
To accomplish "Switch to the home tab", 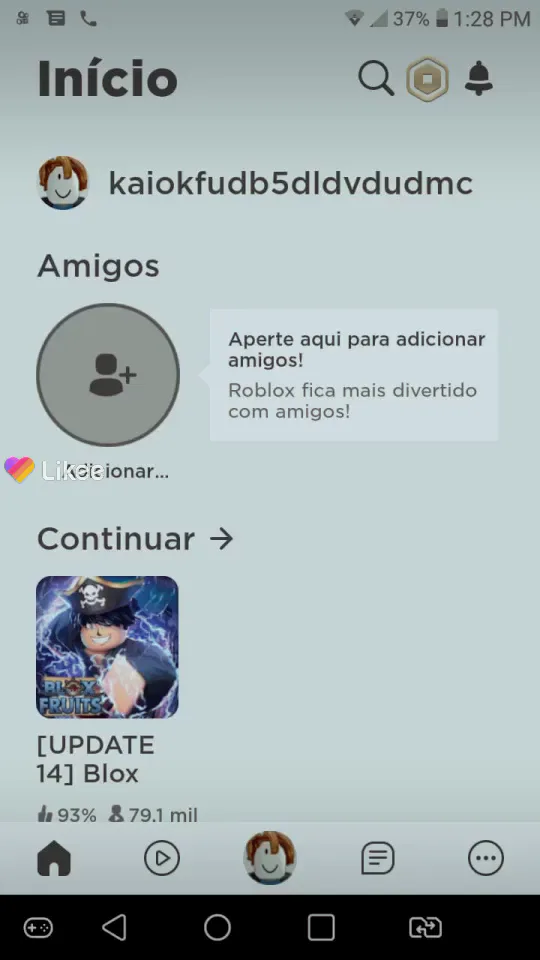I will [x=54, y=858].
